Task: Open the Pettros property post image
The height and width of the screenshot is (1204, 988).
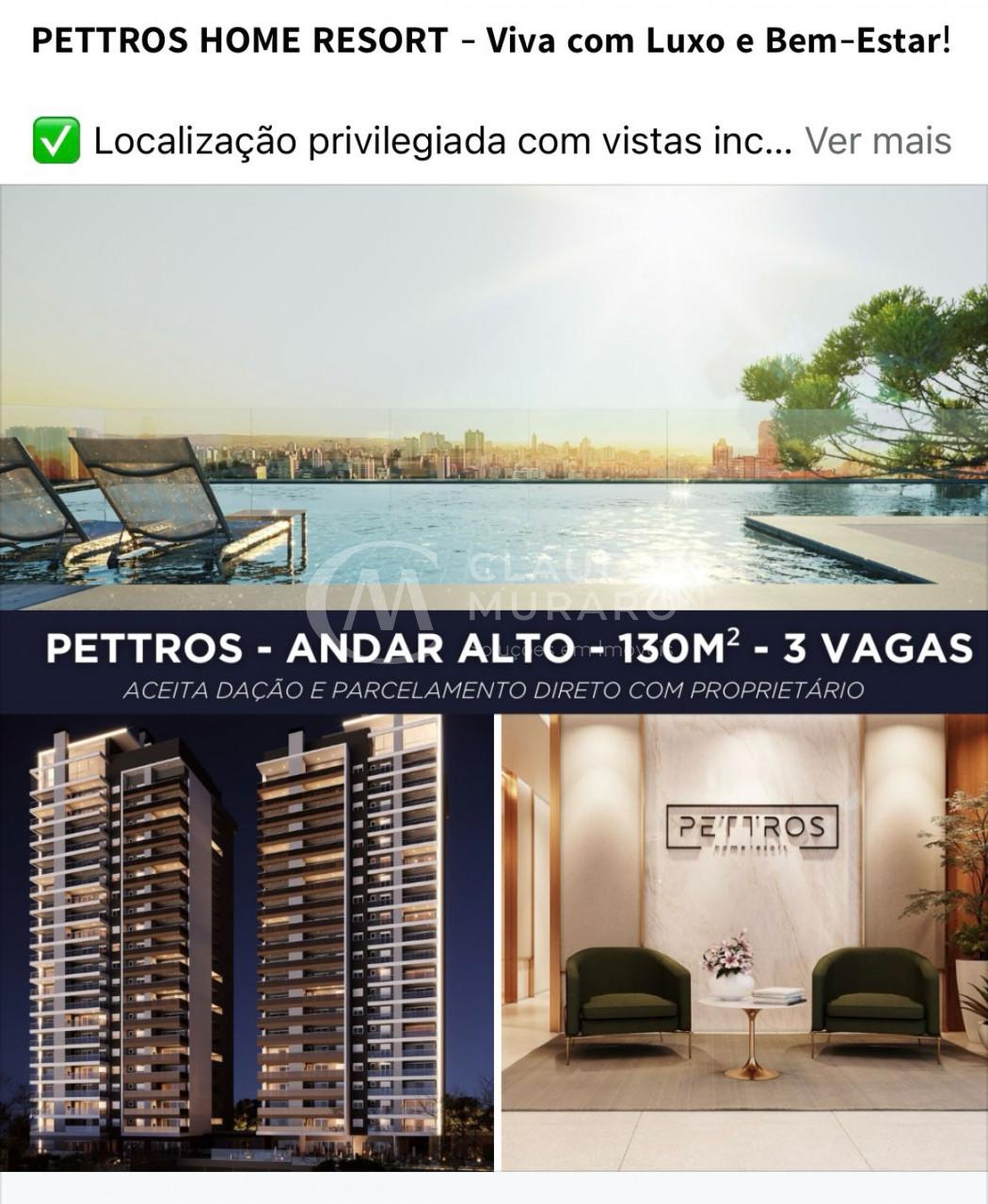Action: 493,677
